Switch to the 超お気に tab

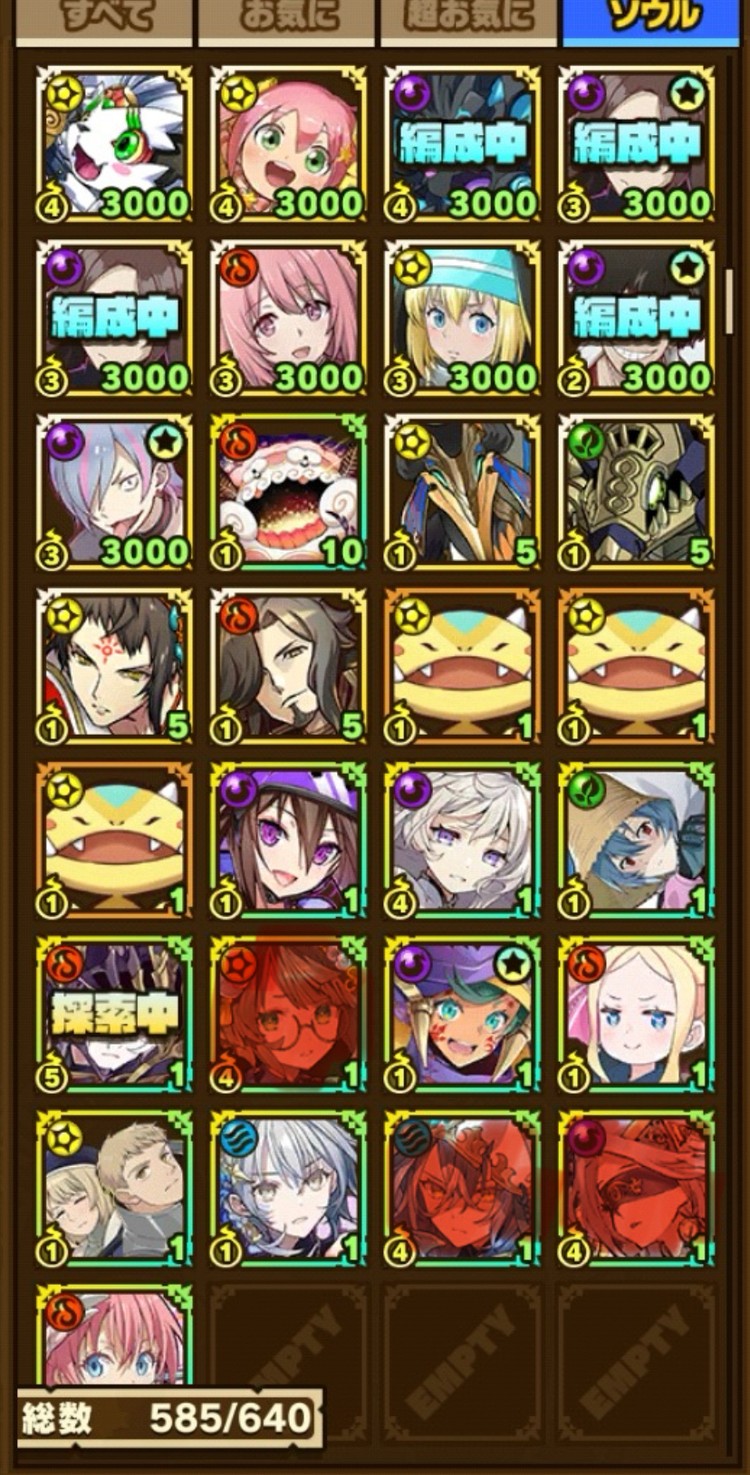[x=468, y=20]
